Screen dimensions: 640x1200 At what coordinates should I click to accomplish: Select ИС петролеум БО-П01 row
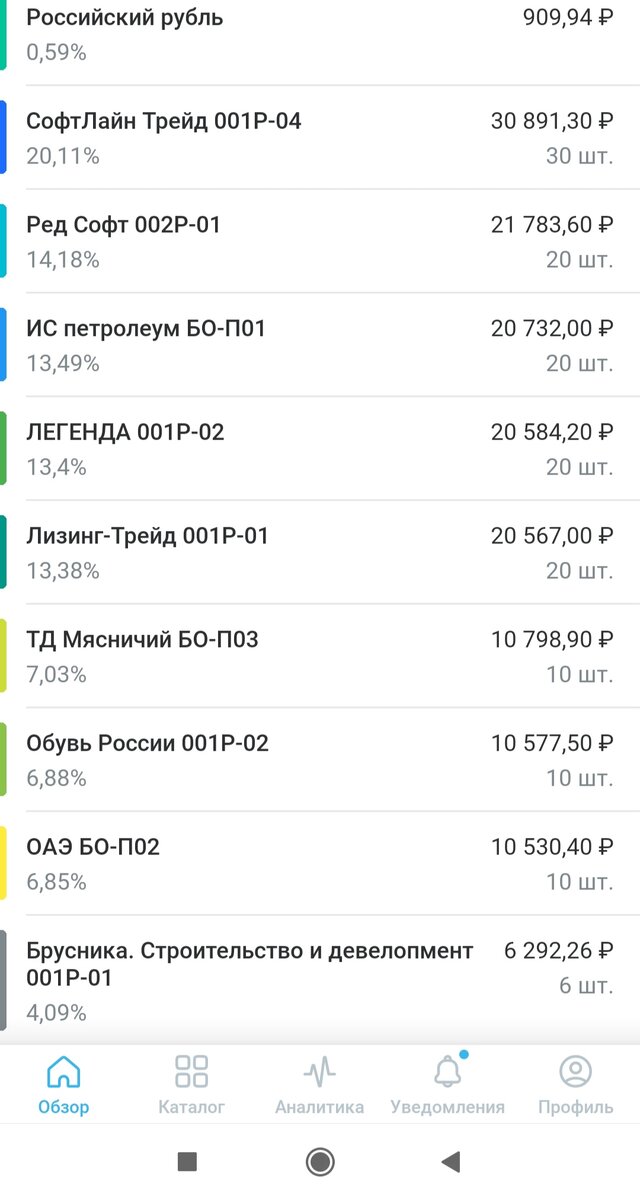click(x=320, y=345)
